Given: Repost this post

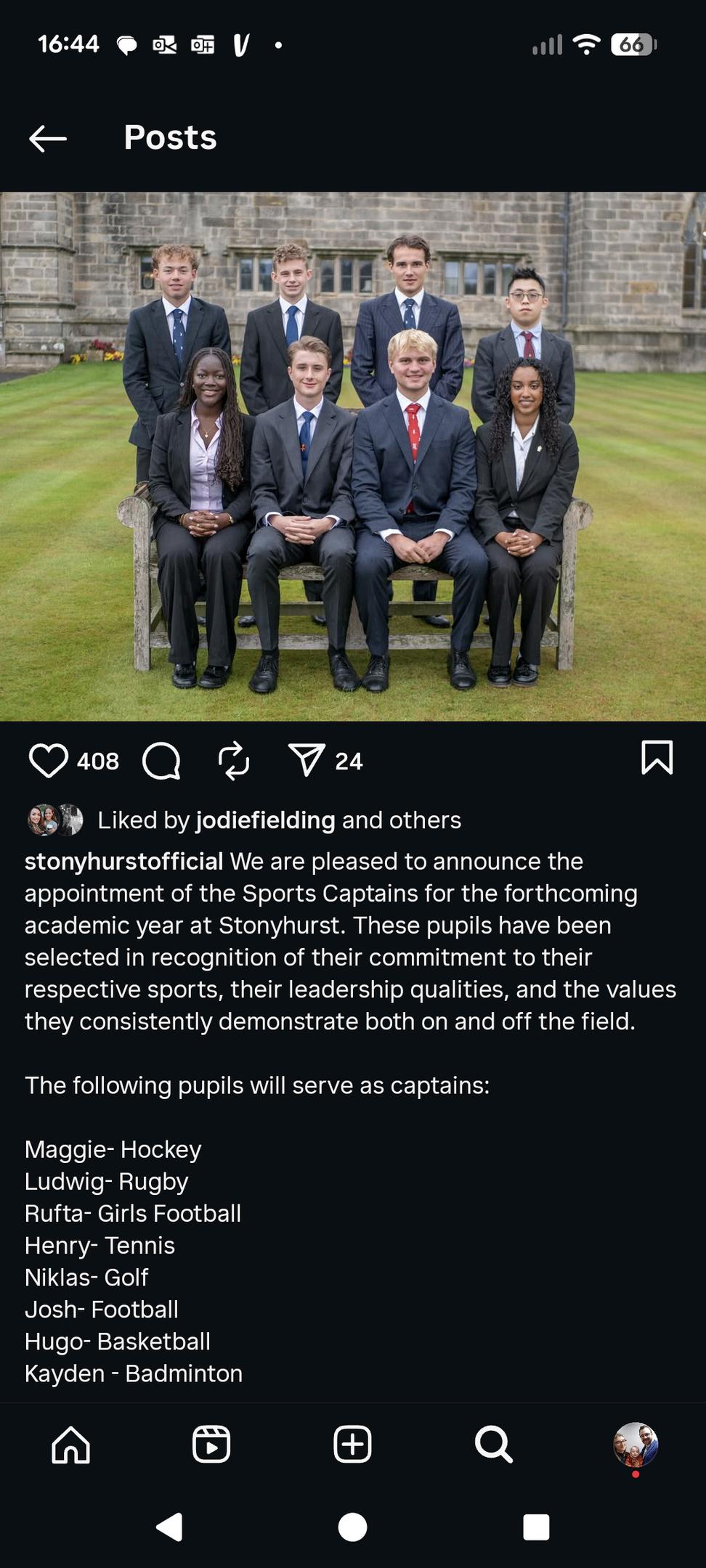Looking at the screenshot, I should point(234,761).
